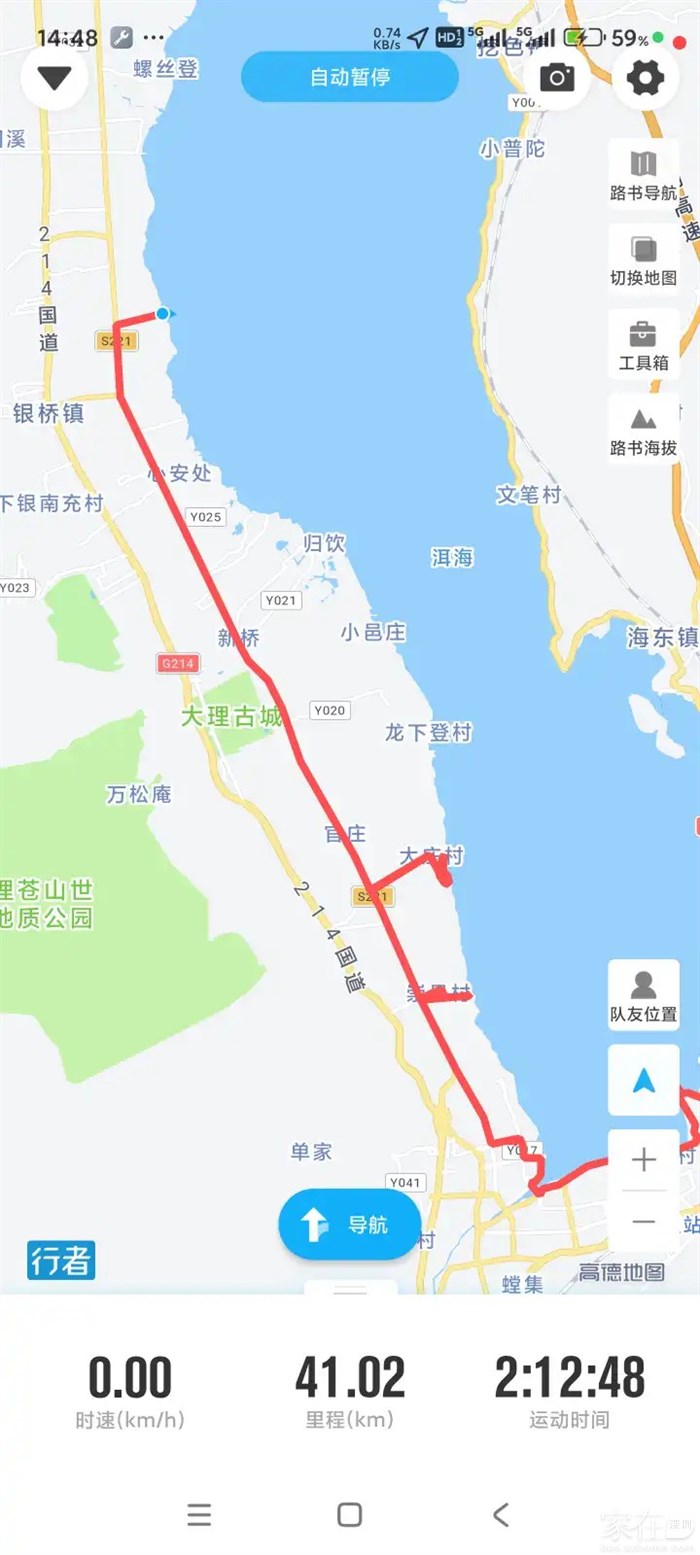Tap the 自动暂停 auto-pause button
The height and width of the screenshot is (1555, 700).
[x=350, y=77]
